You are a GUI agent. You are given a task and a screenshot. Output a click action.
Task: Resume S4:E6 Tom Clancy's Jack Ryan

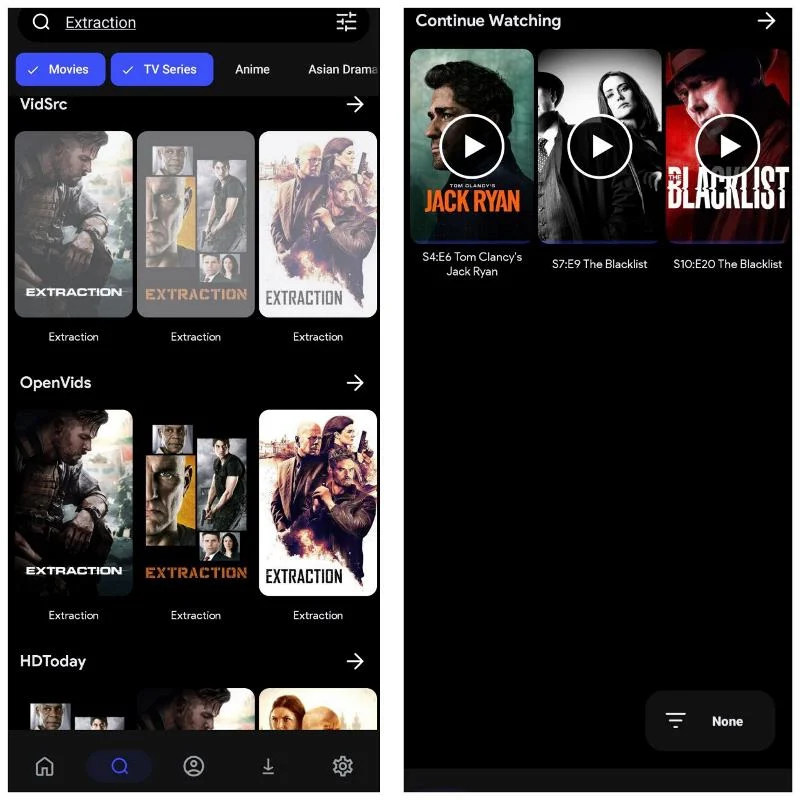tap(472, 146)
